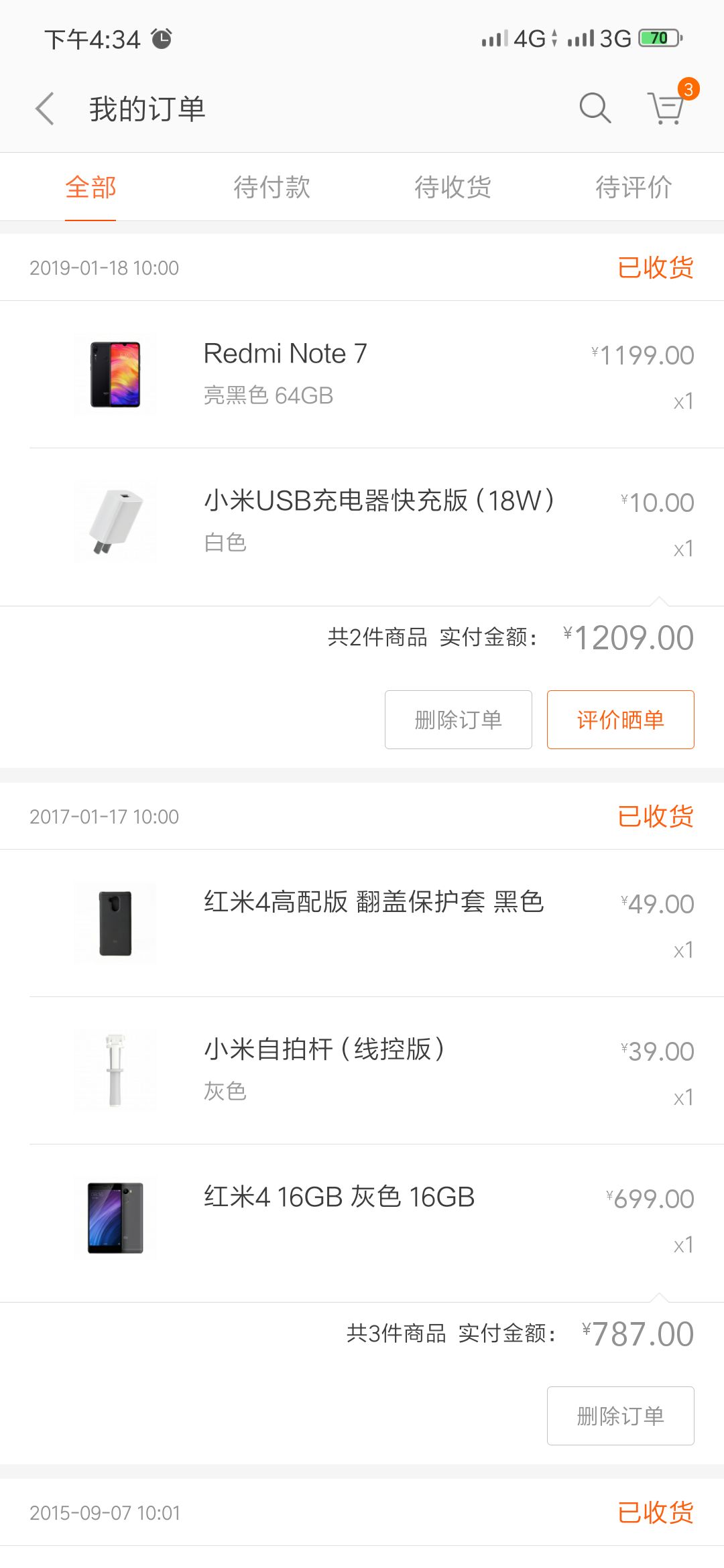Go back from My Orders page
Screen dimensions: 724x1568
45,109
